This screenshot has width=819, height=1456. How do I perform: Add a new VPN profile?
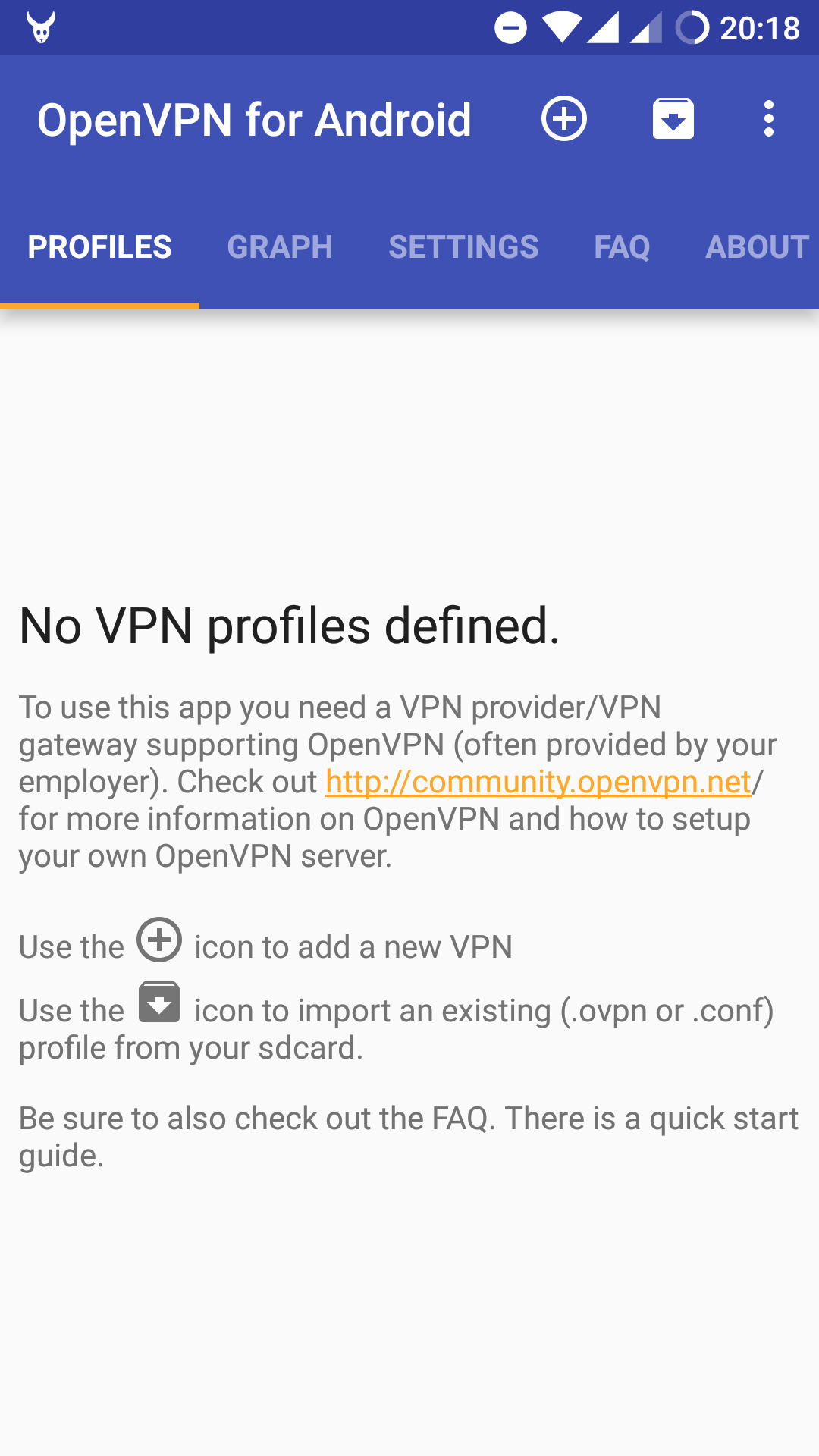(x=563, y=119)
